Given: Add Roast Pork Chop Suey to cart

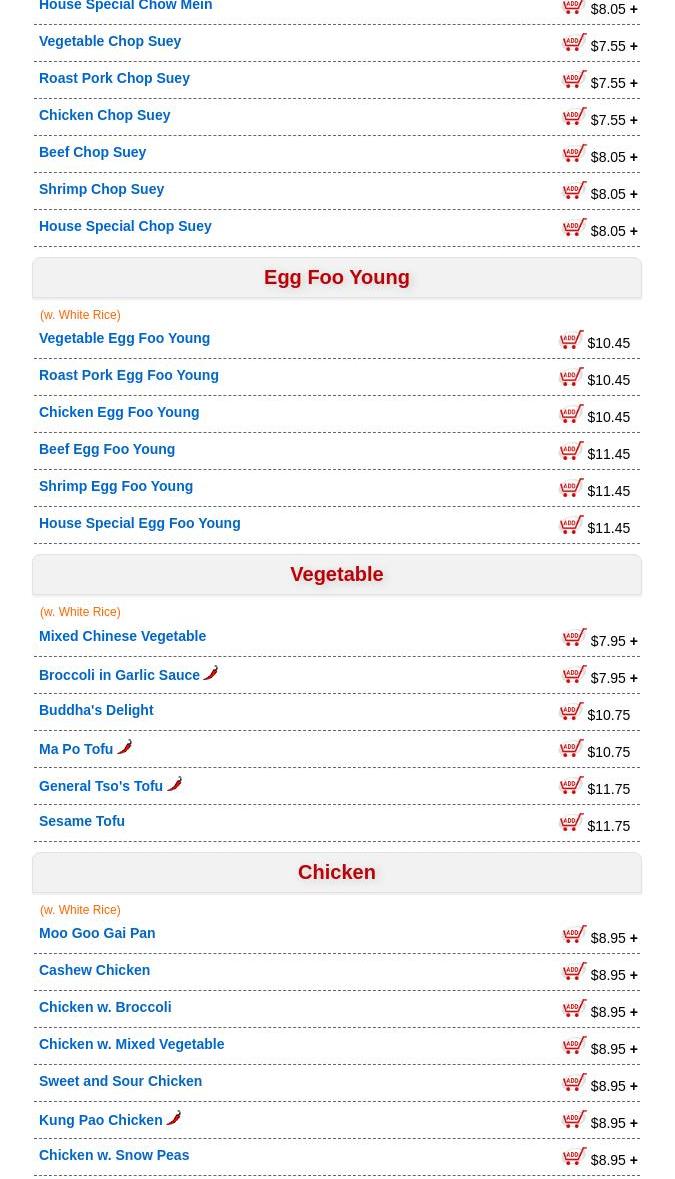Looking at the screenshot, I should coord(574,80).
